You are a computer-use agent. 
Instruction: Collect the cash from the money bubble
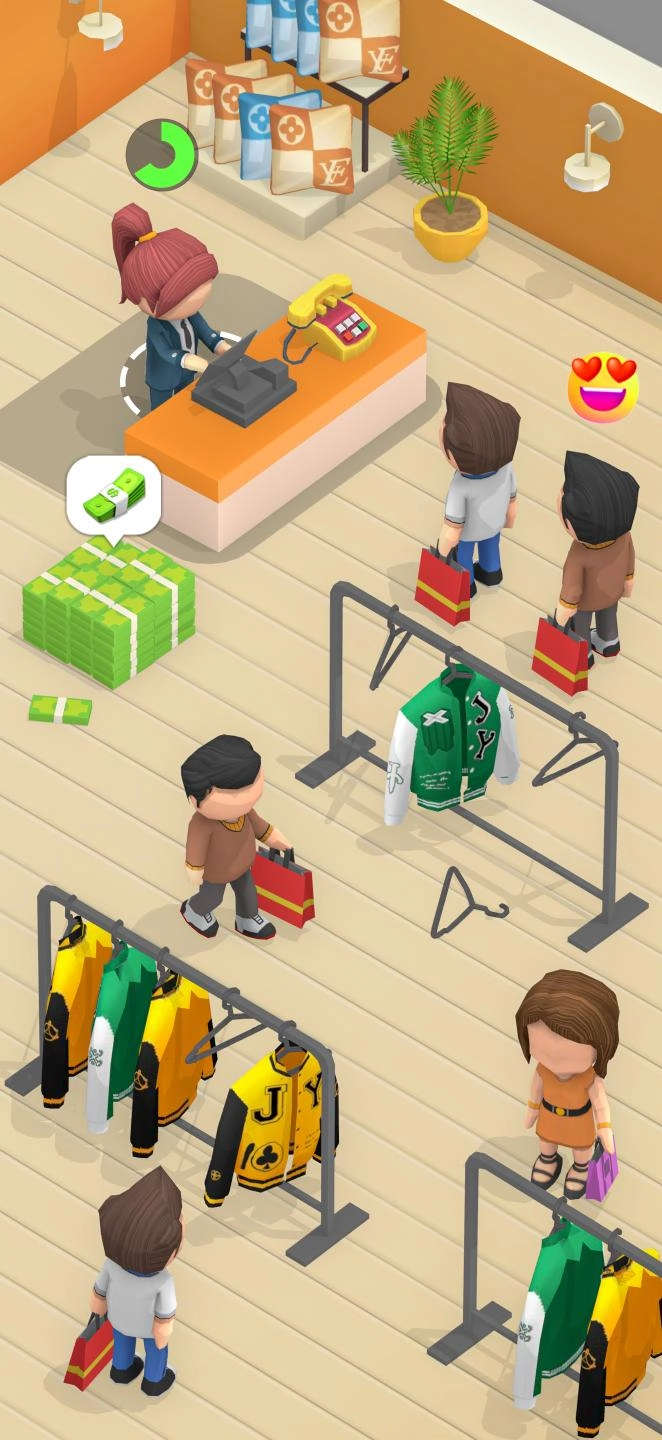(x=113, y=495)
